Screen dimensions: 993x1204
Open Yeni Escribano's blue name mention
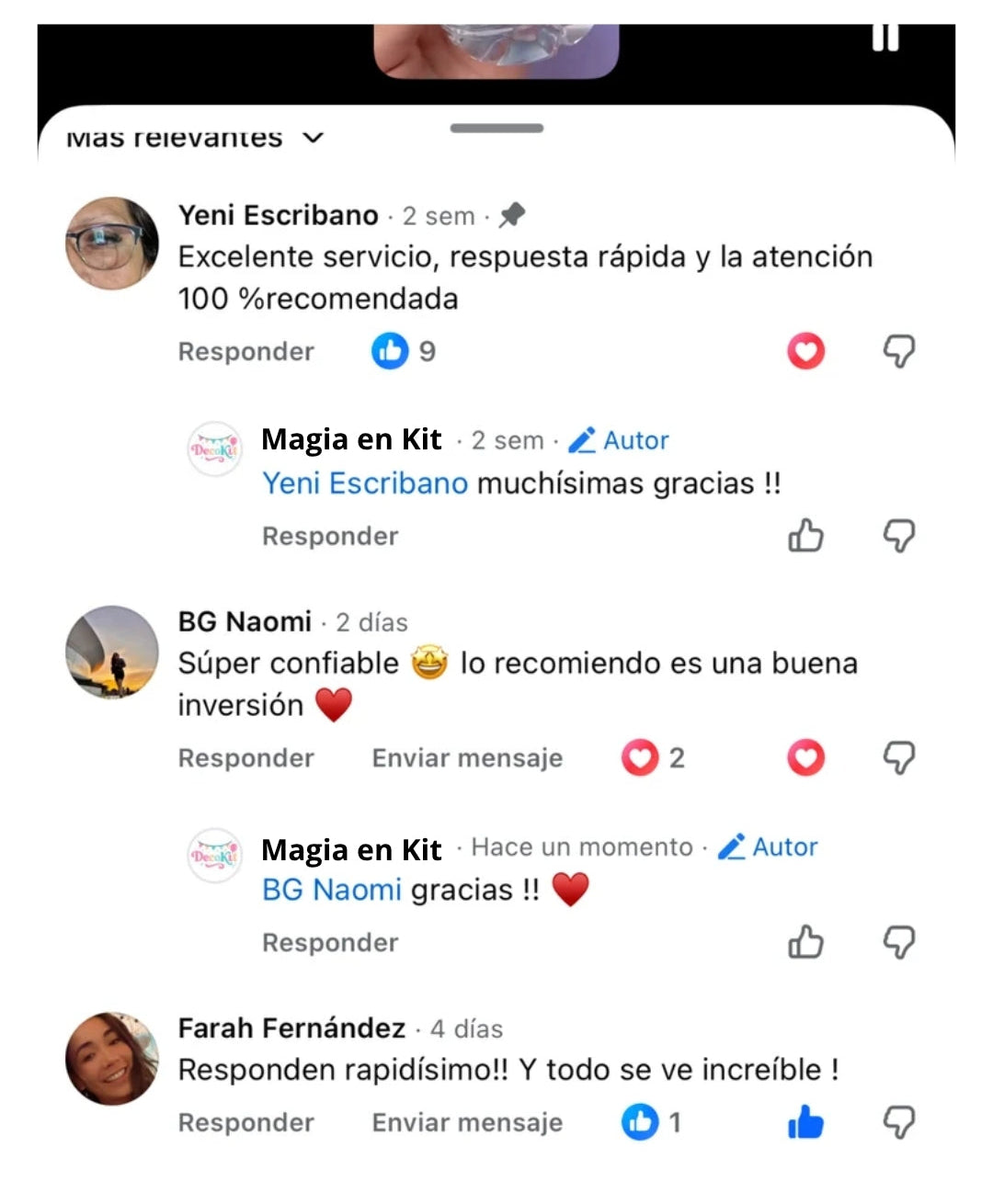coord(365,483)
